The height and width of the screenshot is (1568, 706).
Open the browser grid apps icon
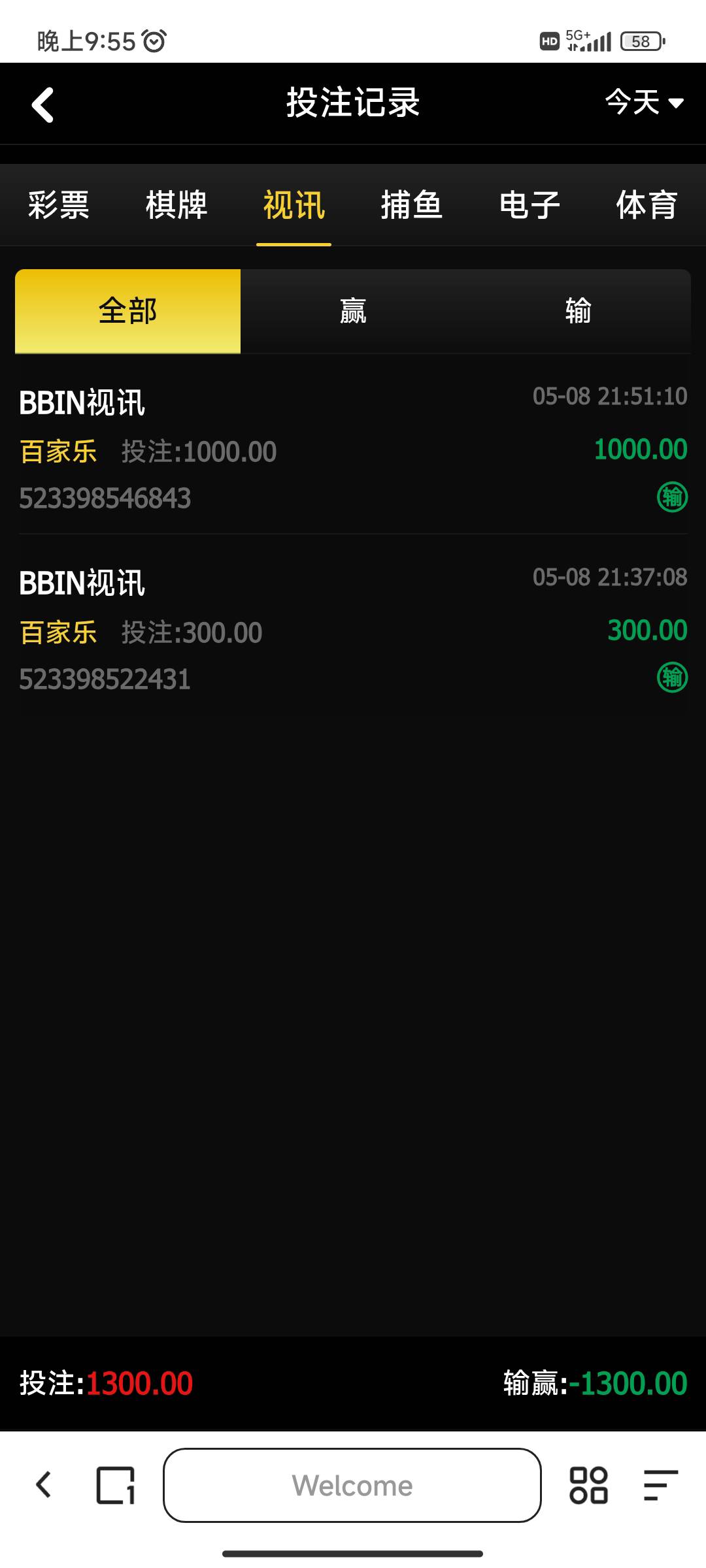click(x=588, y=1485)
